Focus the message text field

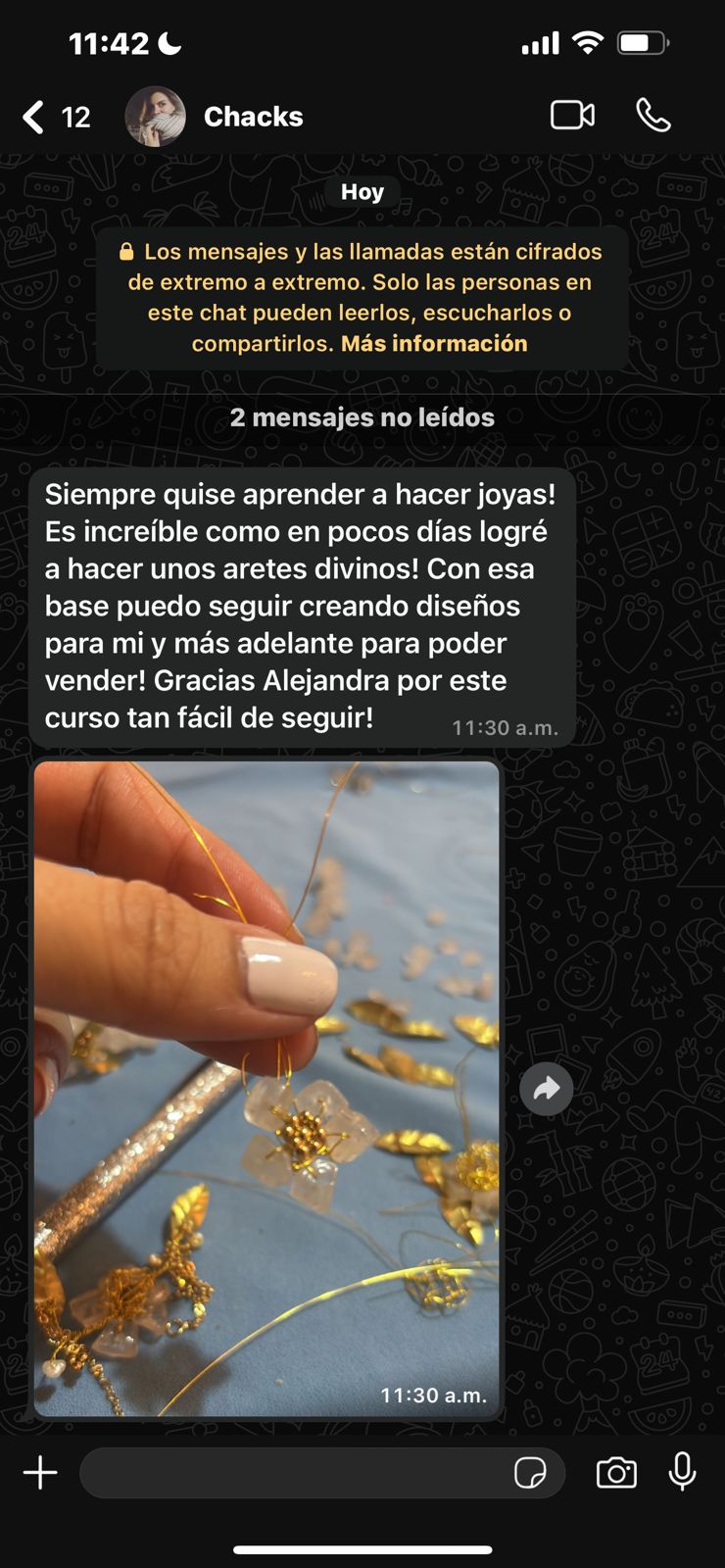[294, 1472]
